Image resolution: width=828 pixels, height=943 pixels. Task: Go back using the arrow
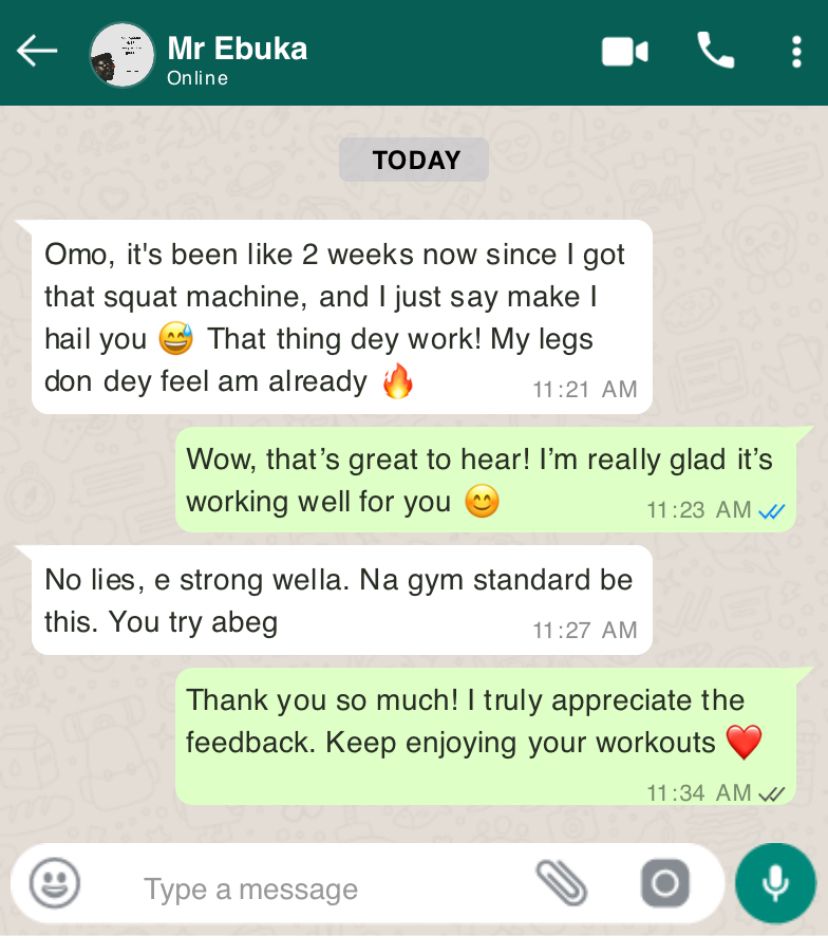(x=37, y=52)
